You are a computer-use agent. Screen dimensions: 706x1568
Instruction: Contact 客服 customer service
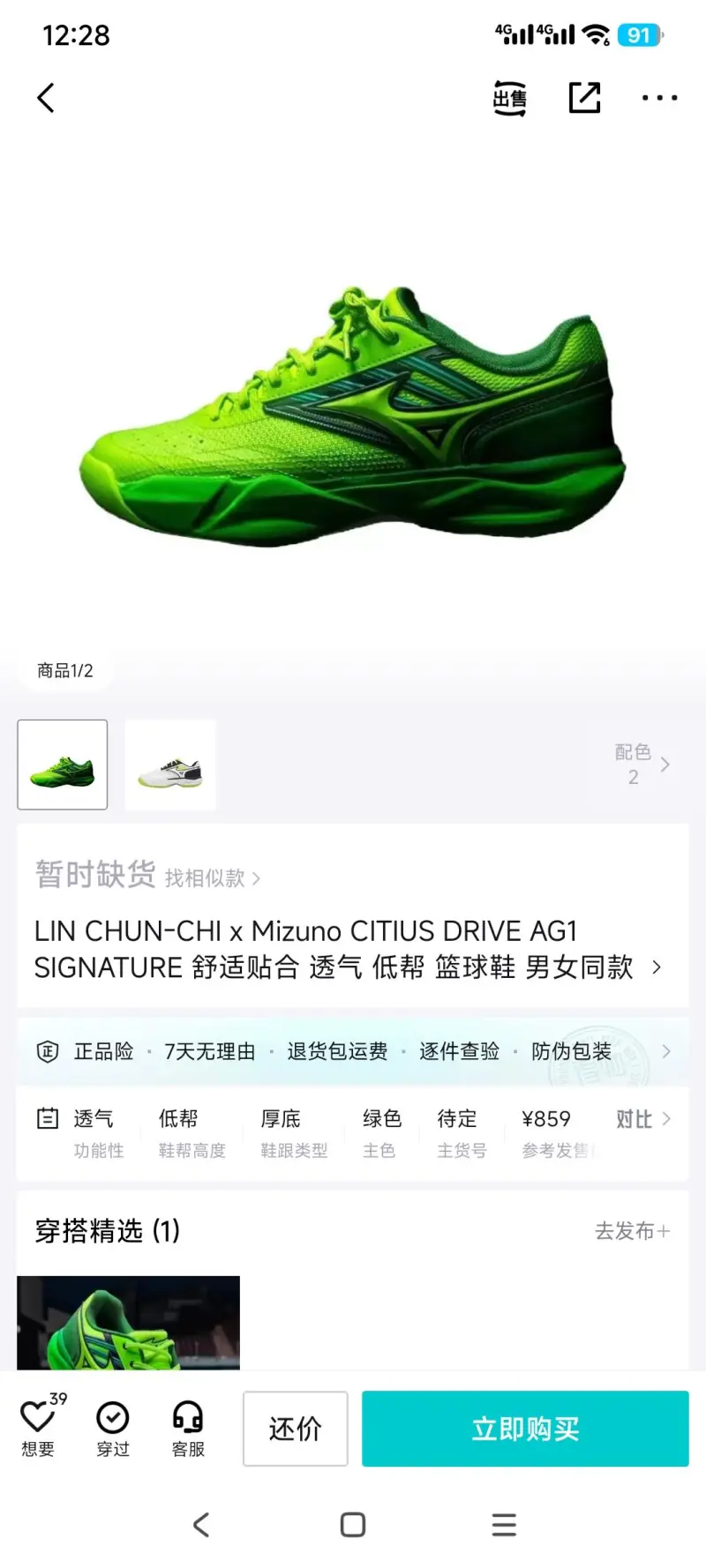click(x=188, y=1428)
